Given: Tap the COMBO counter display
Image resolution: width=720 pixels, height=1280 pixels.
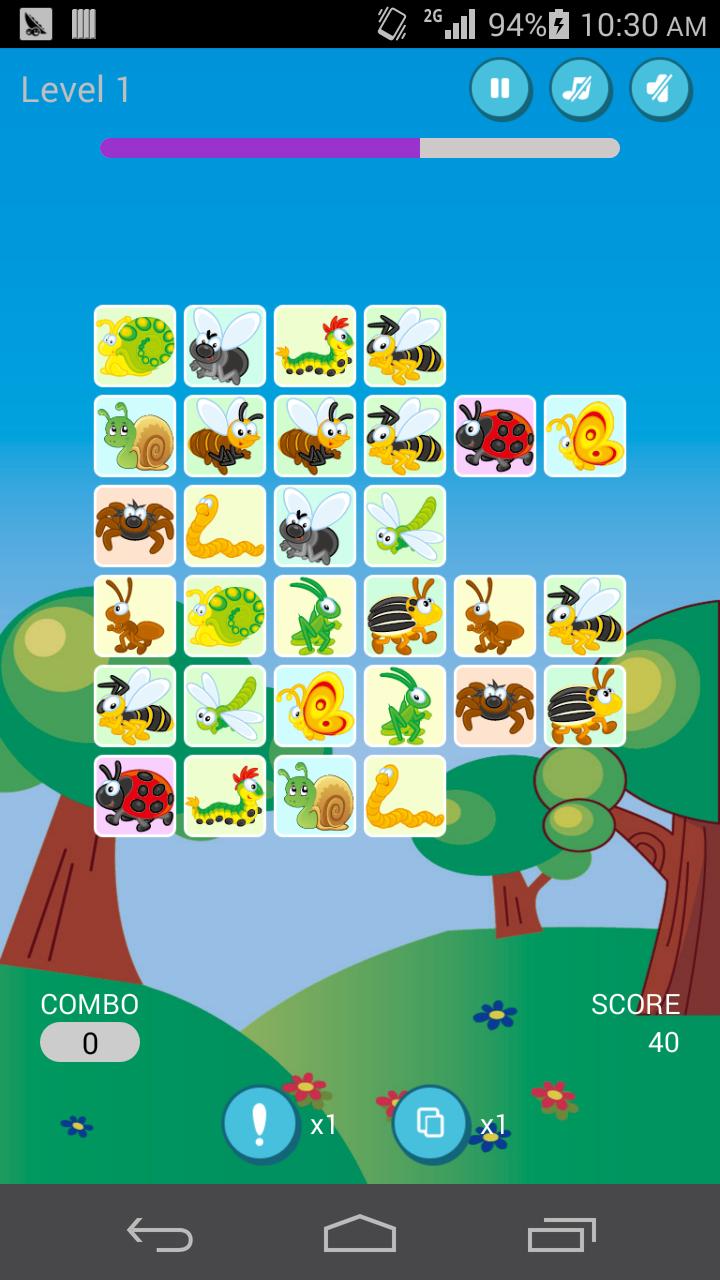Looking at the screenshot, I should point(89,1042).
